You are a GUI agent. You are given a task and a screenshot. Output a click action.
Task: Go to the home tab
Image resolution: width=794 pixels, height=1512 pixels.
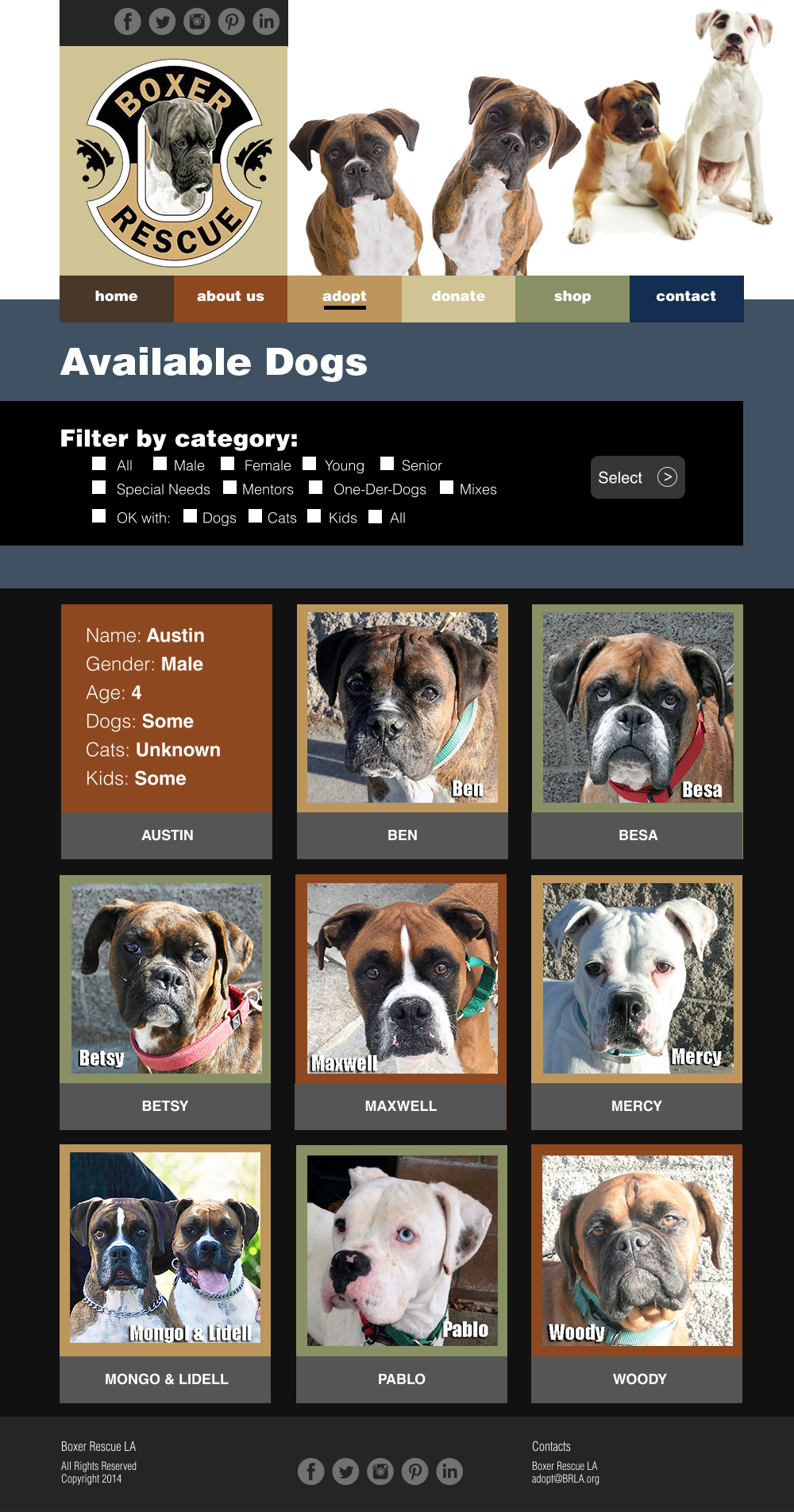116,297
